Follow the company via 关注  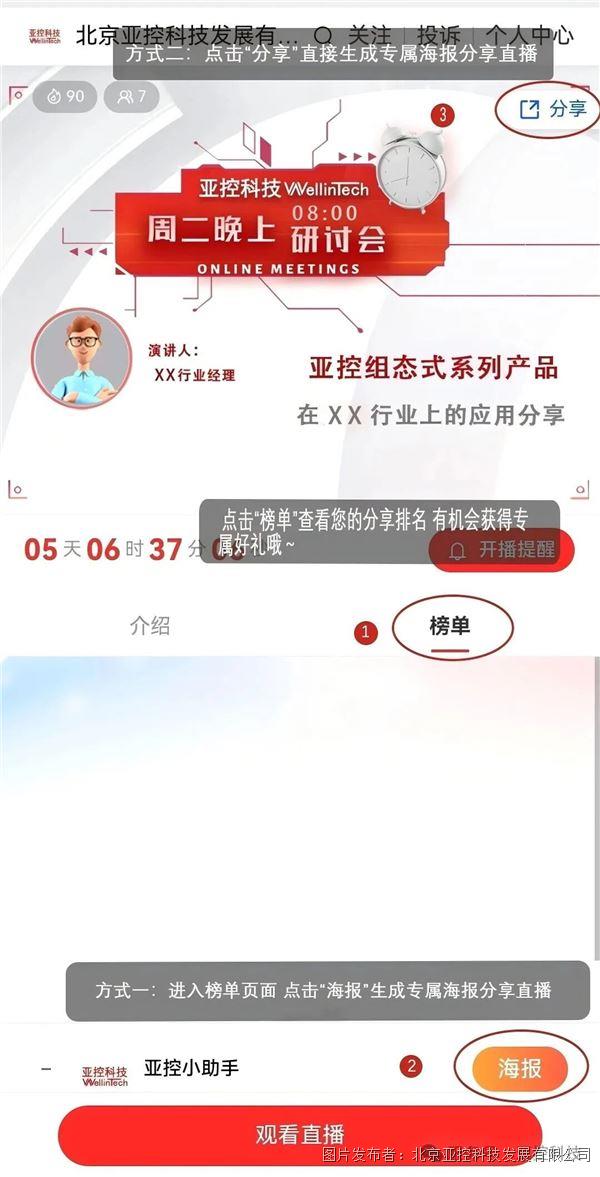pyautogui.click(x=369, y=35)
